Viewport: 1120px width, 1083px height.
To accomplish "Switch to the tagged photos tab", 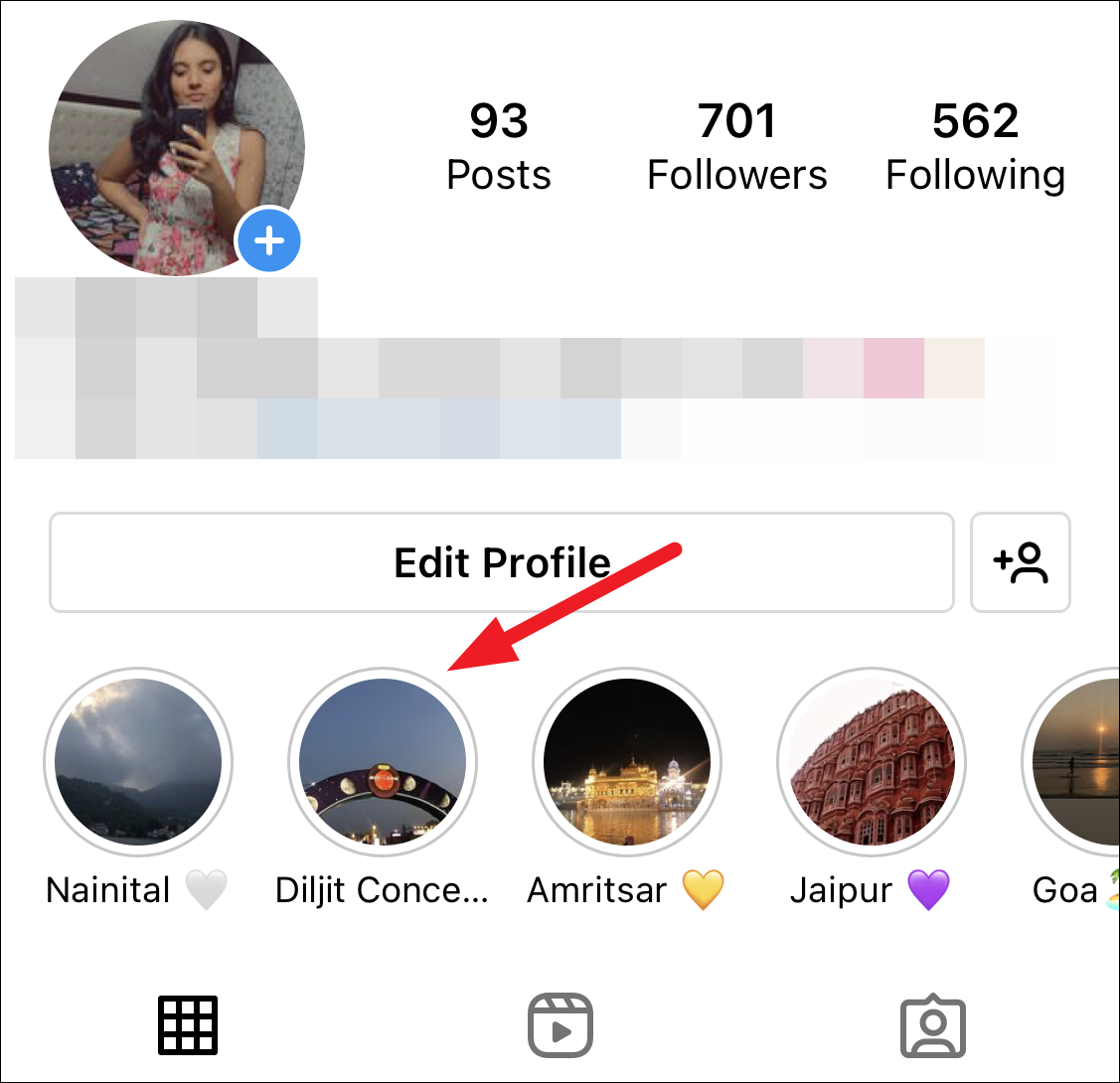I will [932, 1026].
